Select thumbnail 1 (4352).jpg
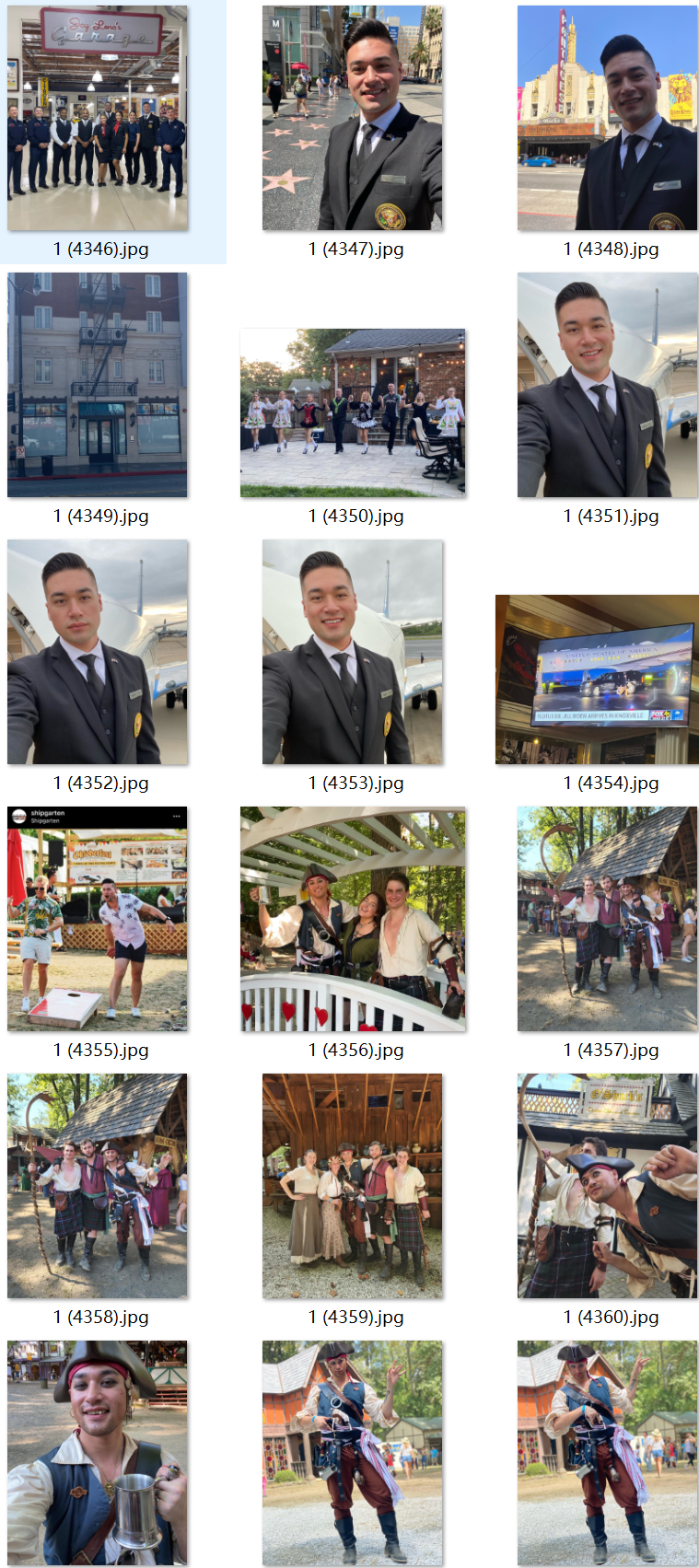The image size is (699, 1568). coord(98,652)
